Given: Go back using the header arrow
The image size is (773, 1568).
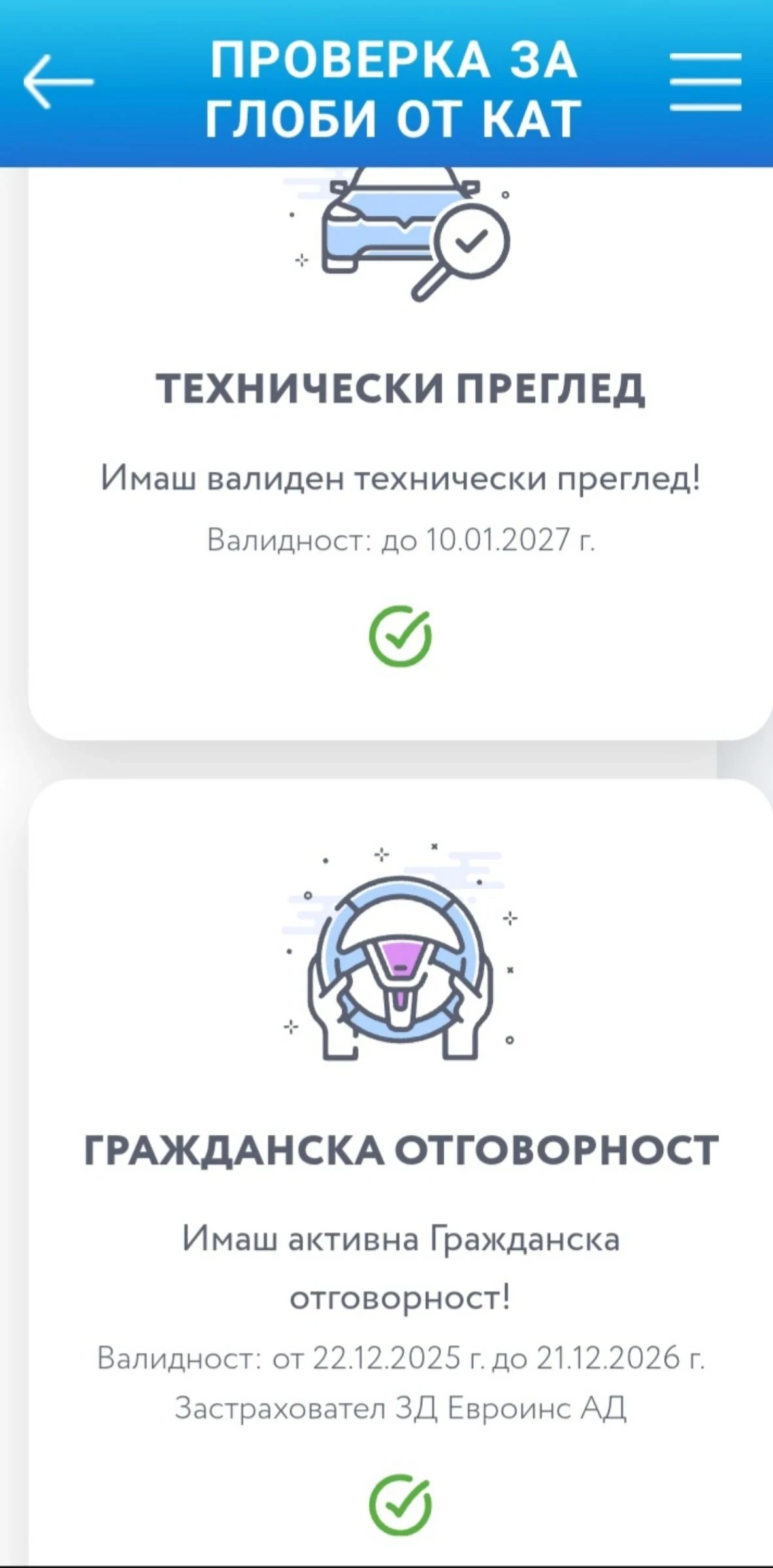Looking at the screenshot, I should tap(58, 82).
